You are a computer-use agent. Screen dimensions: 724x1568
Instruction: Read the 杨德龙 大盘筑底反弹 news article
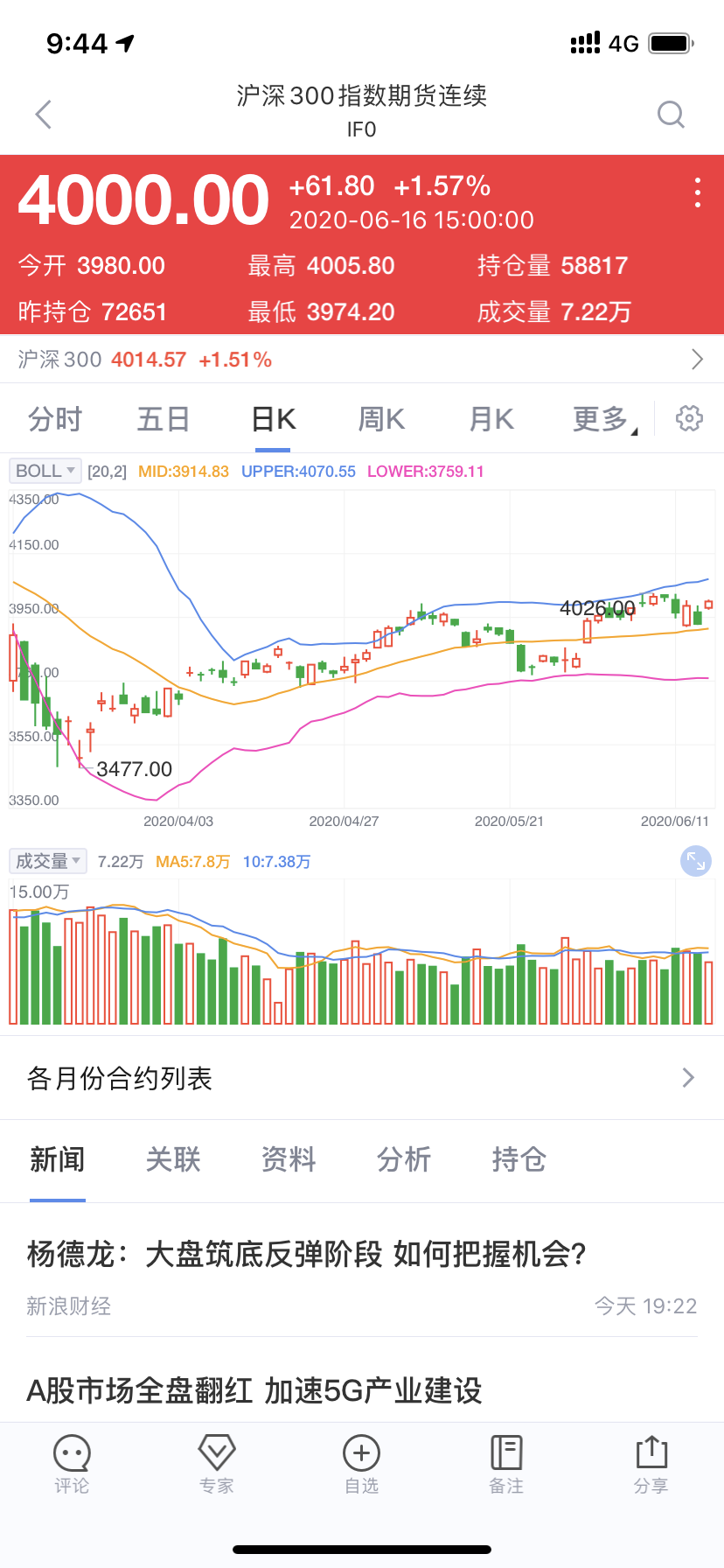click(306, 1255)
